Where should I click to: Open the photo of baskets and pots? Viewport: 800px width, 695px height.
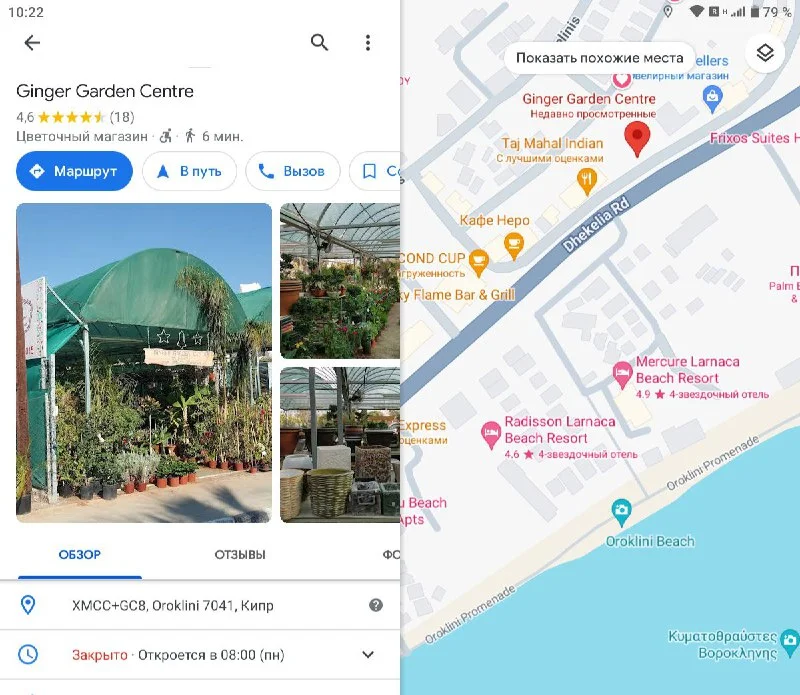click(340, 444)
